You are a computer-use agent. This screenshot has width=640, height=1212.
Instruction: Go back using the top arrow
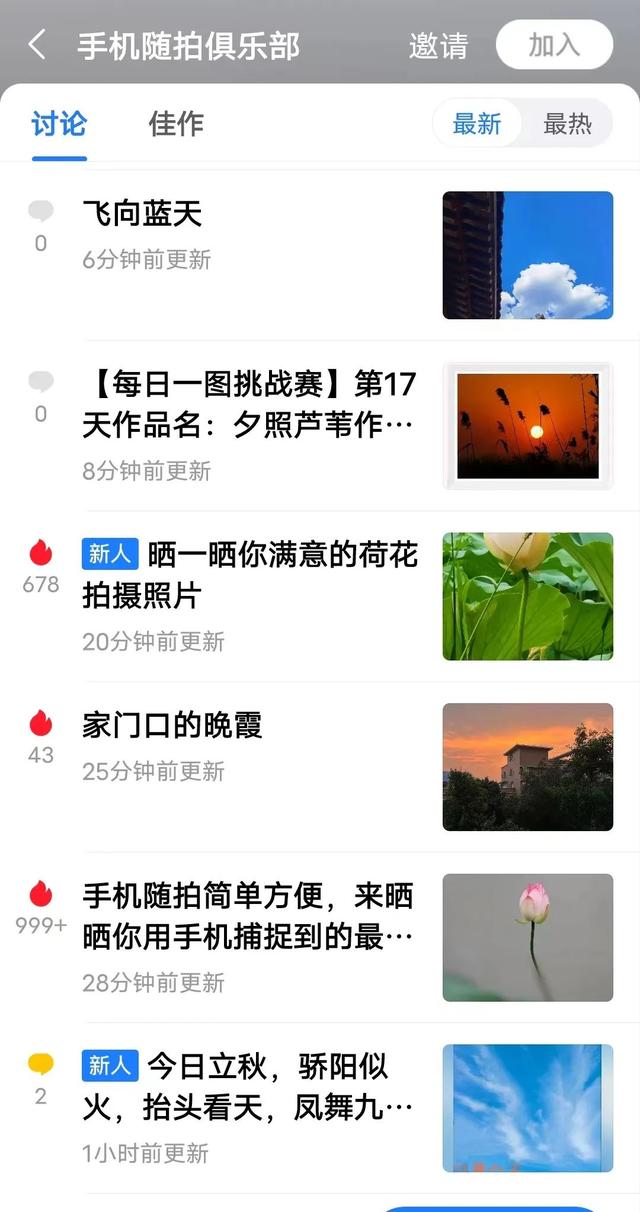coord(37,45)
